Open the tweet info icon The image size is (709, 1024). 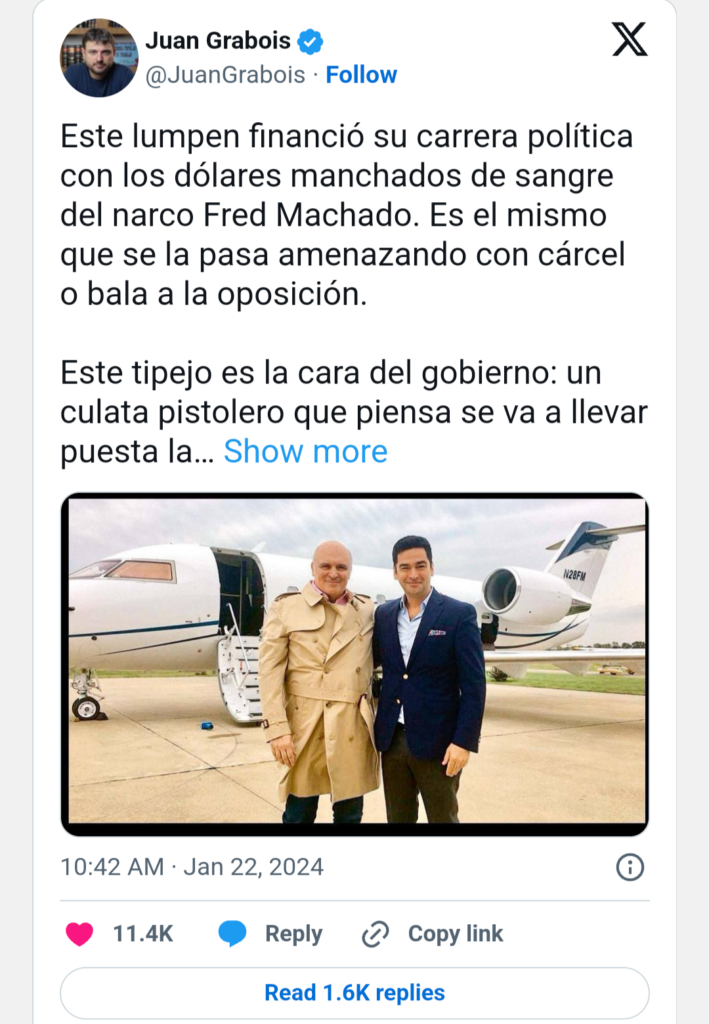pos(629,867)
